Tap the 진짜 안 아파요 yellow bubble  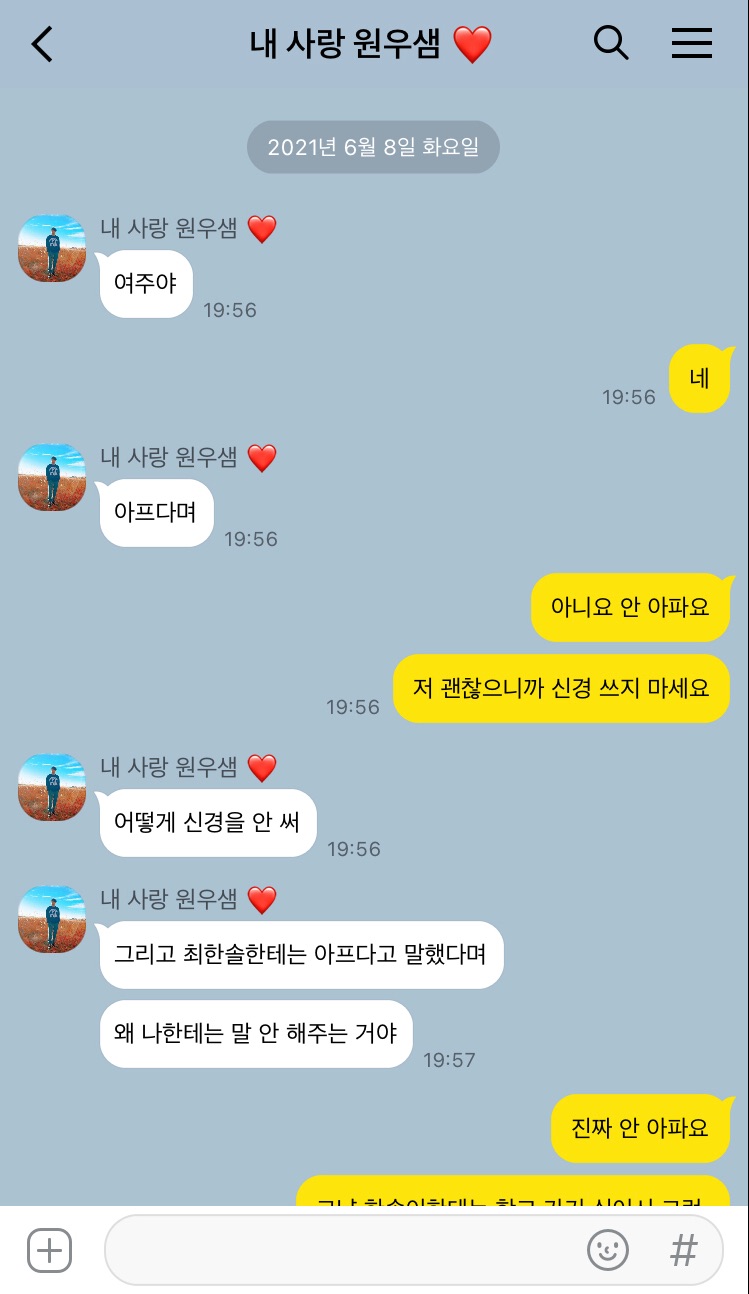pos(641,1127)
